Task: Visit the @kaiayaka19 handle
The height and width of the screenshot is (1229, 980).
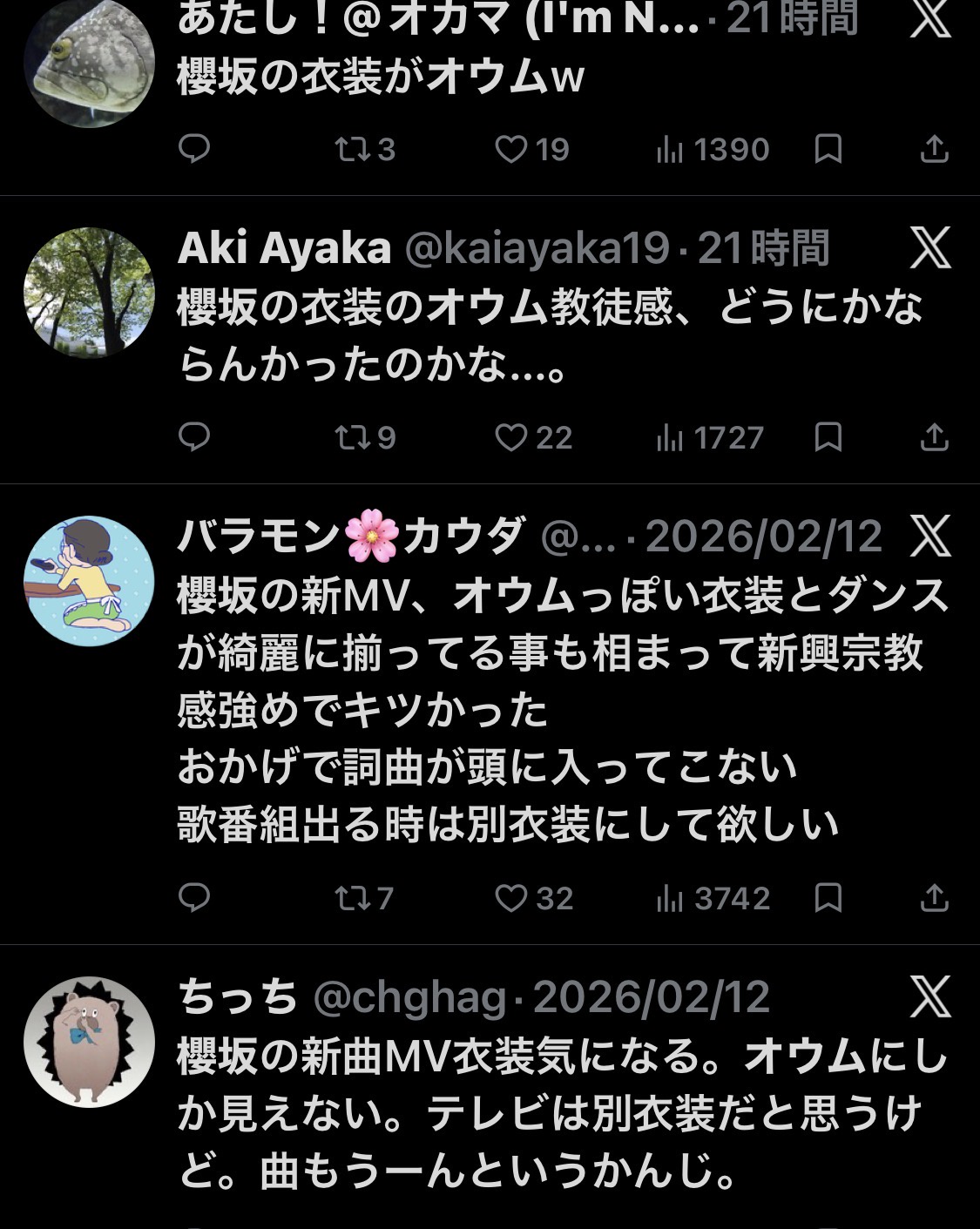Action: (537, 249)
